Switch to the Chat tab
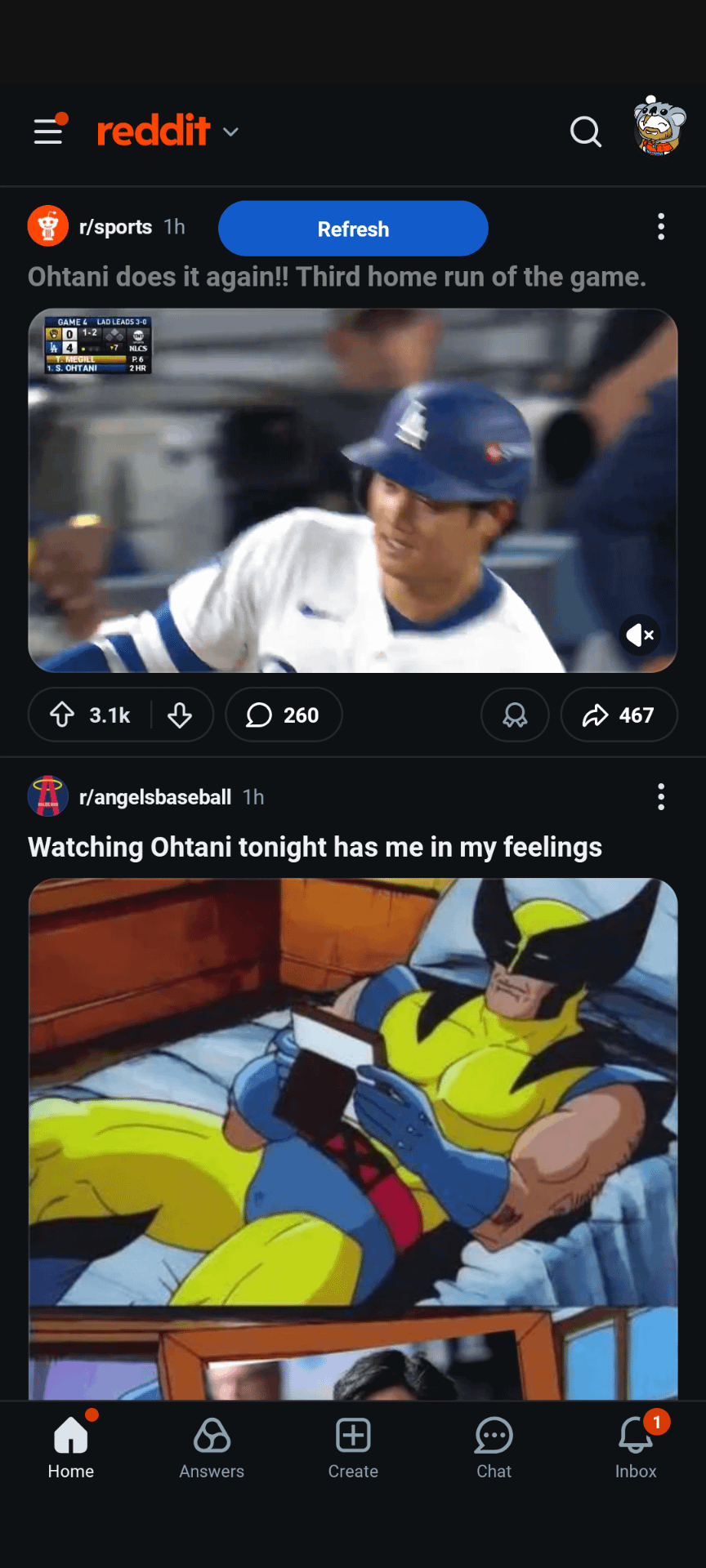 tap(494, 1449)
